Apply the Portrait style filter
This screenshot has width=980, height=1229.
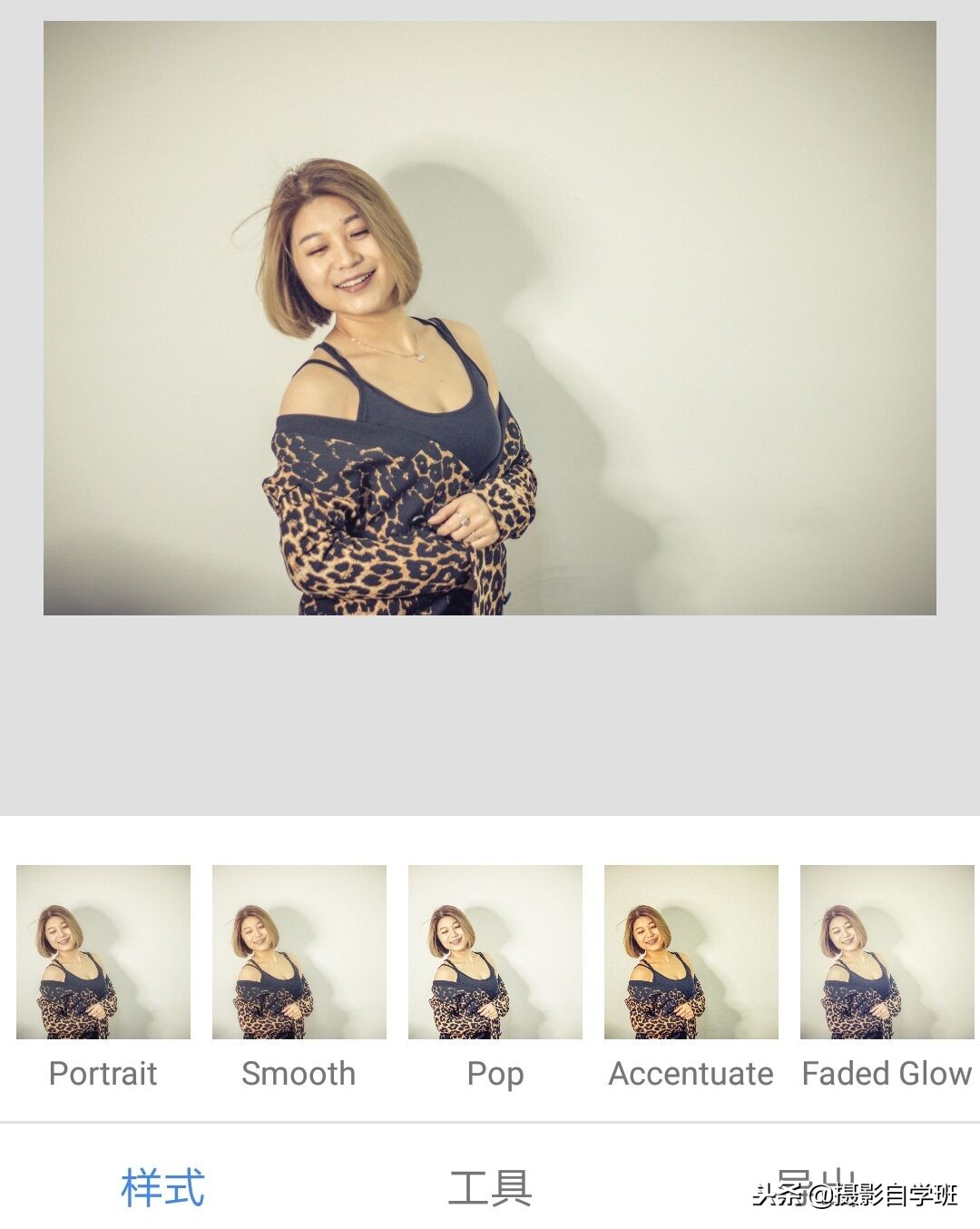tap(103, 952)
